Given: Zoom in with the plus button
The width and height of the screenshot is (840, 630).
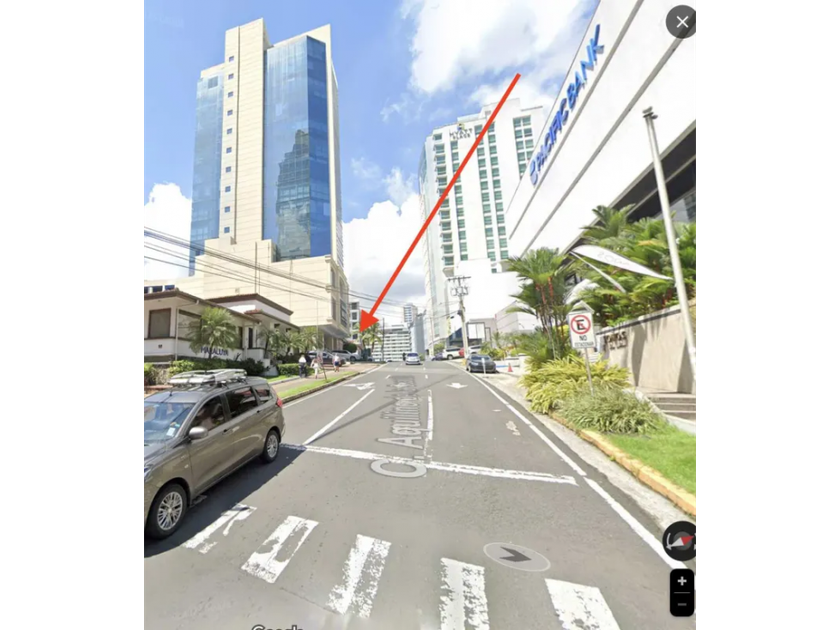Looking at the screenshot, I should tap(682, 581).
